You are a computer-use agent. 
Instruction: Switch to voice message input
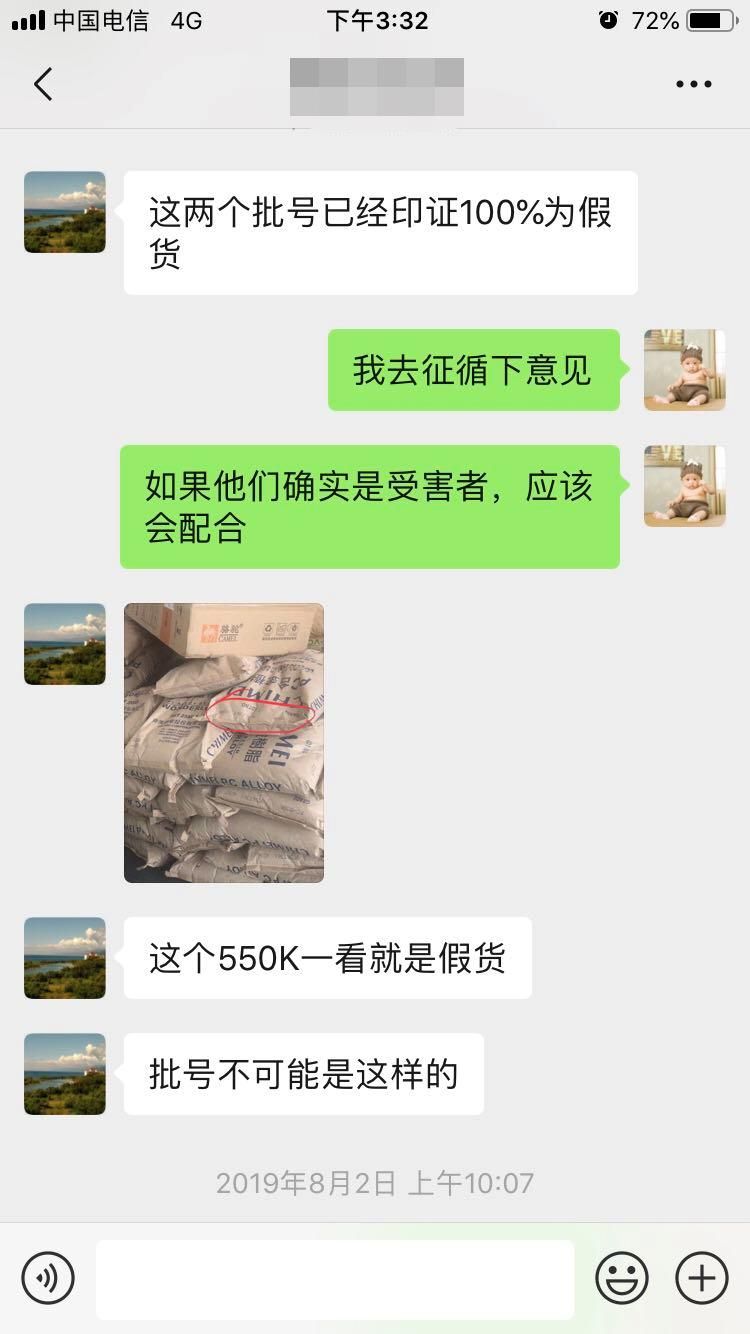pyautogui.click(x=48, y=1278)
